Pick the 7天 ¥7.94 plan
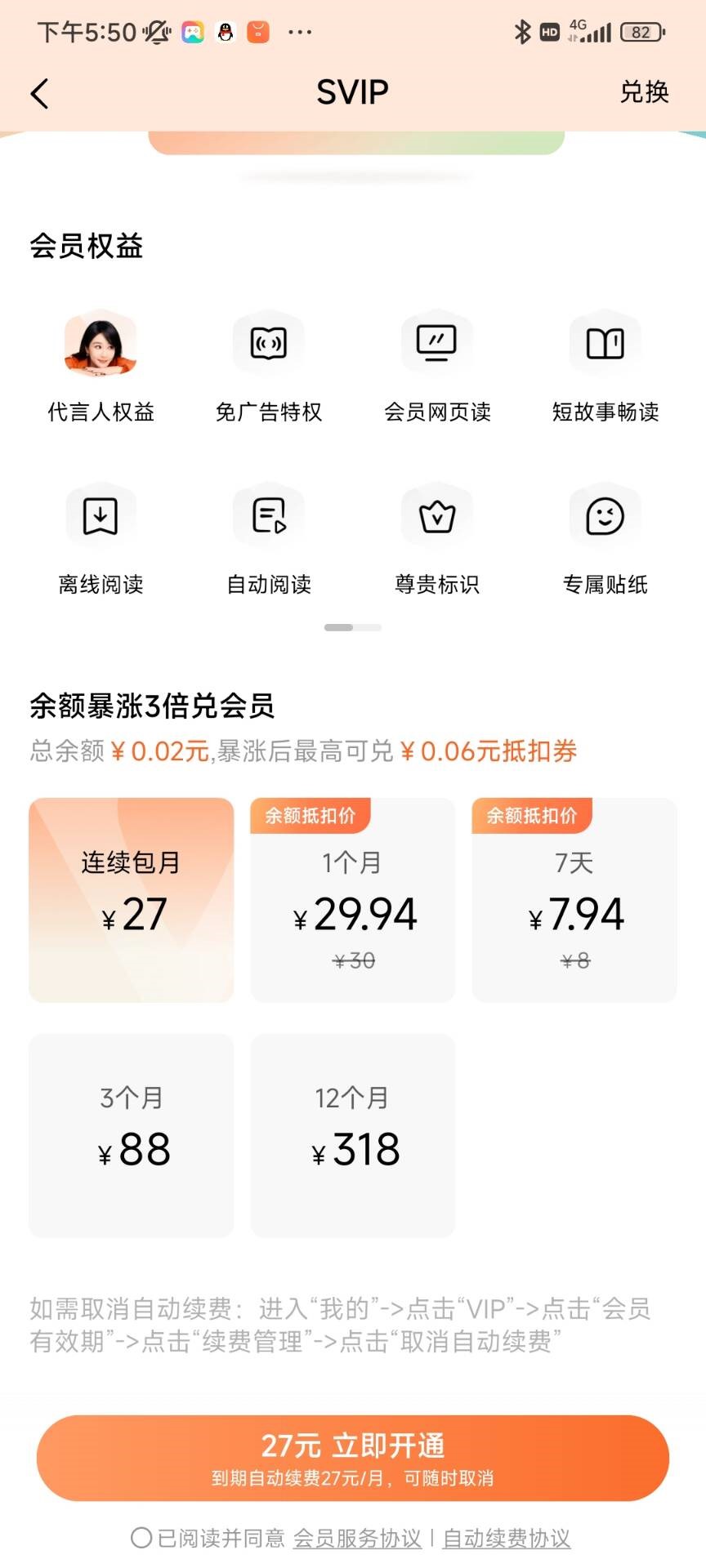Viewport: 706px width, 1568px height. click(574, 899)
